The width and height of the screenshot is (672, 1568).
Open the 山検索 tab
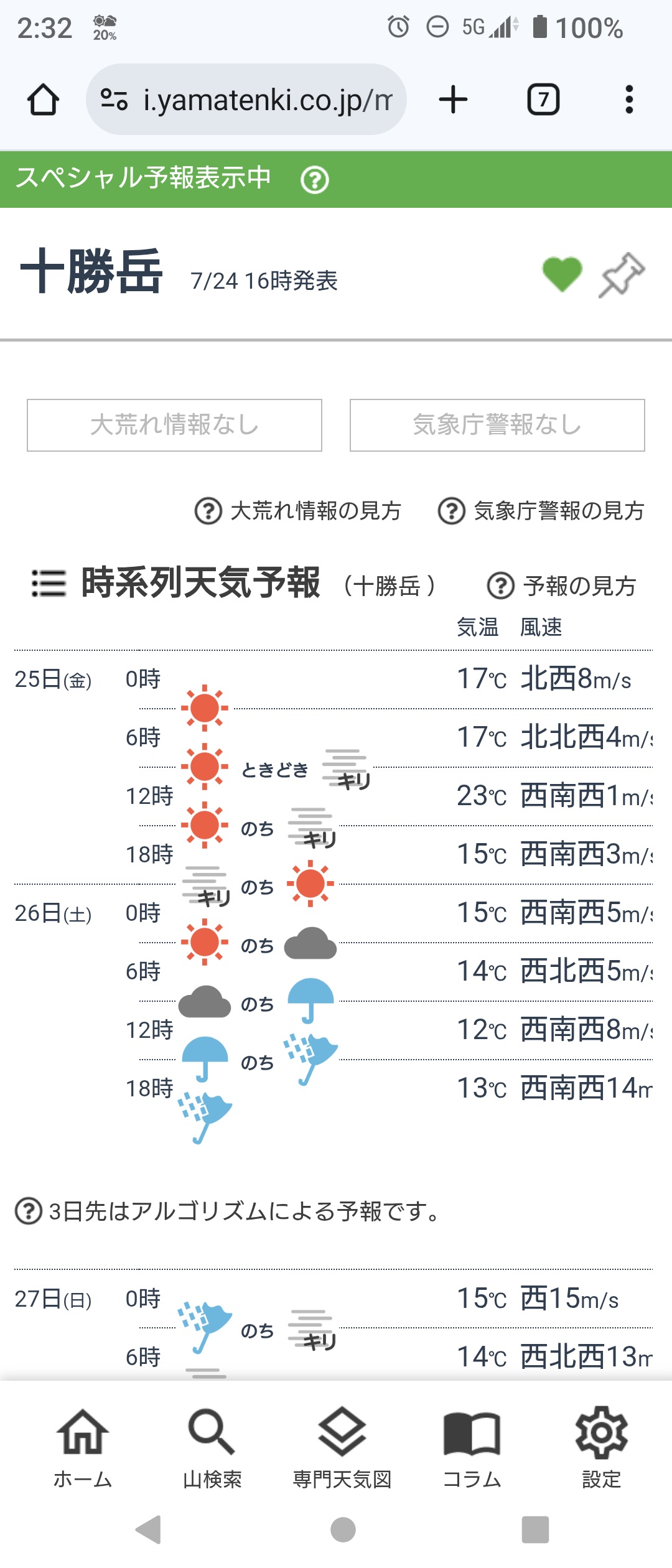[212, 1447]
